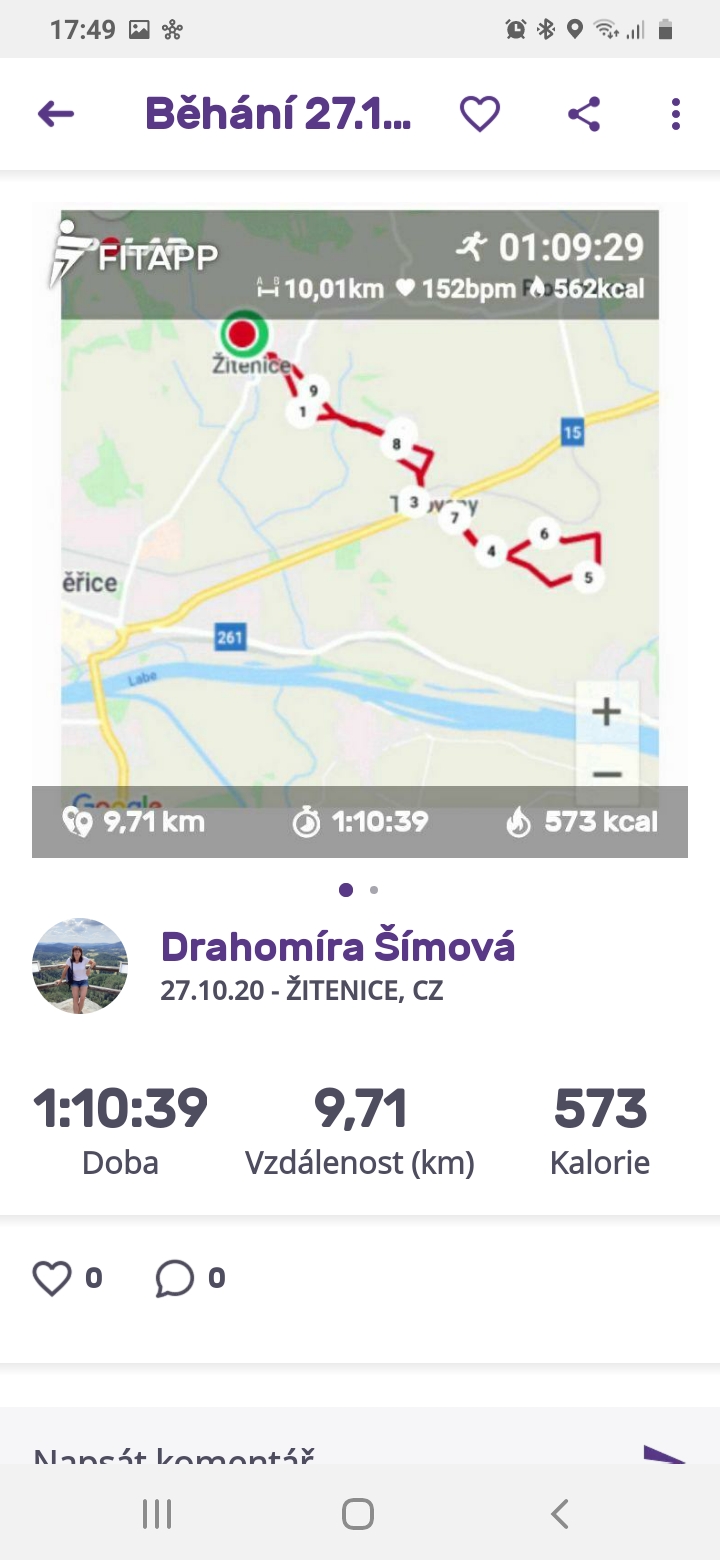Go back using the top-left arrow
The image size is (720, 1560).
tap(56, 114)
